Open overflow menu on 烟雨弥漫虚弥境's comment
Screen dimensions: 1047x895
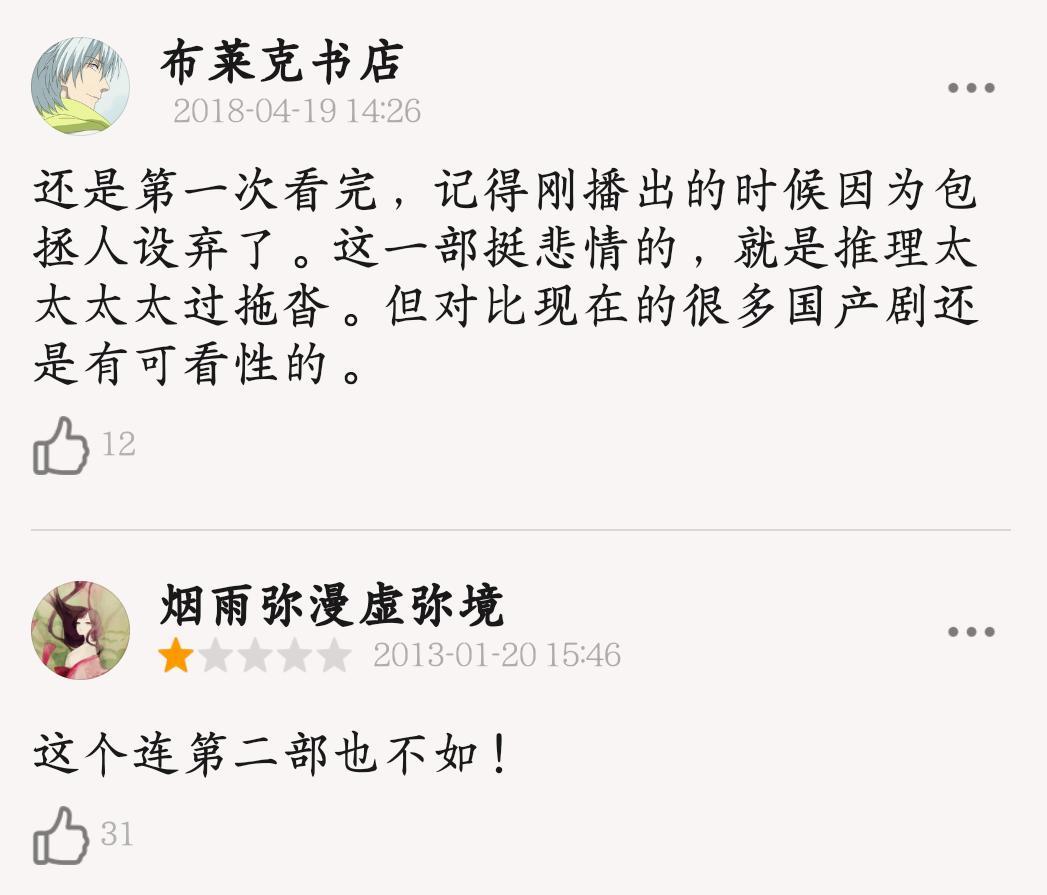click(970, 632)
